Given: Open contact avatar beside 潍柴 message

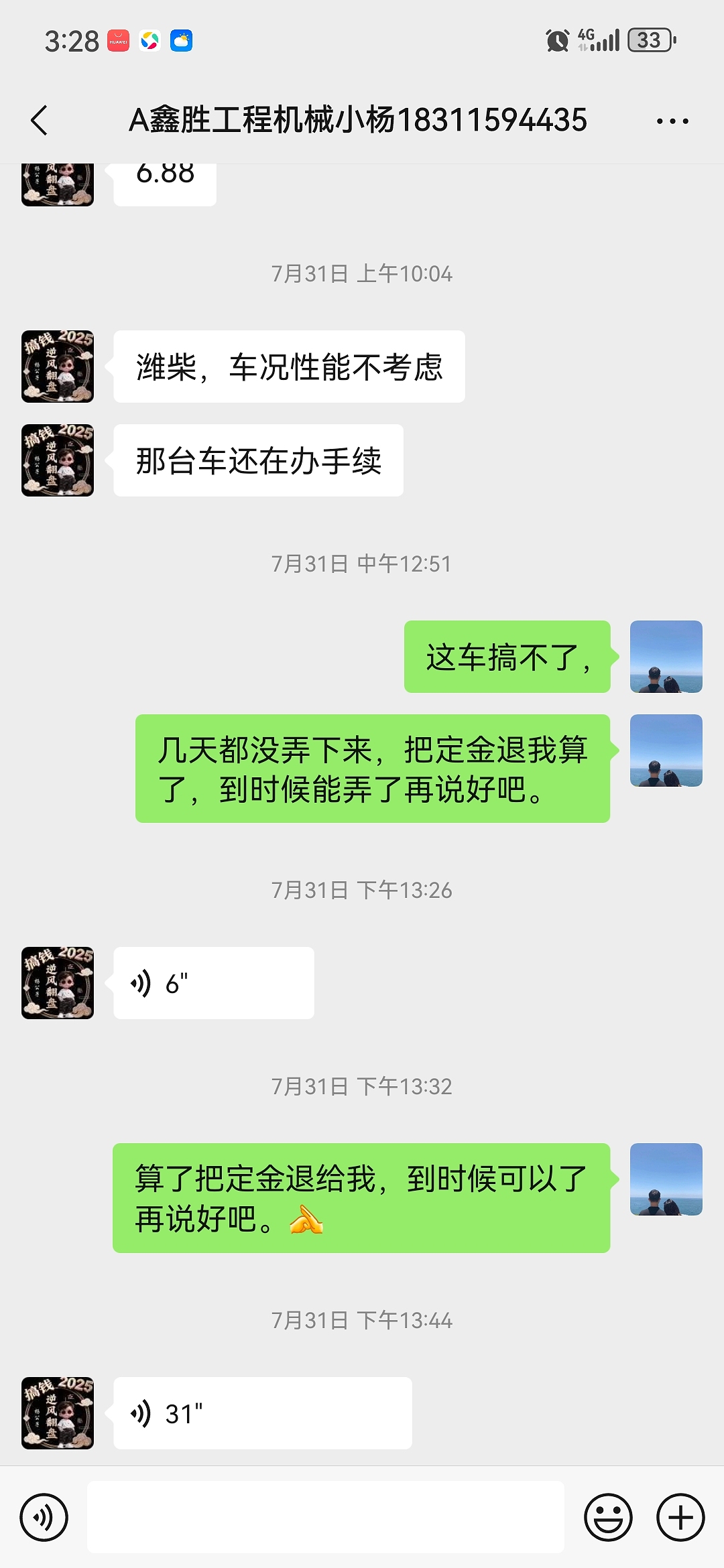Looking at the screenshot, I should click(58, 367).
